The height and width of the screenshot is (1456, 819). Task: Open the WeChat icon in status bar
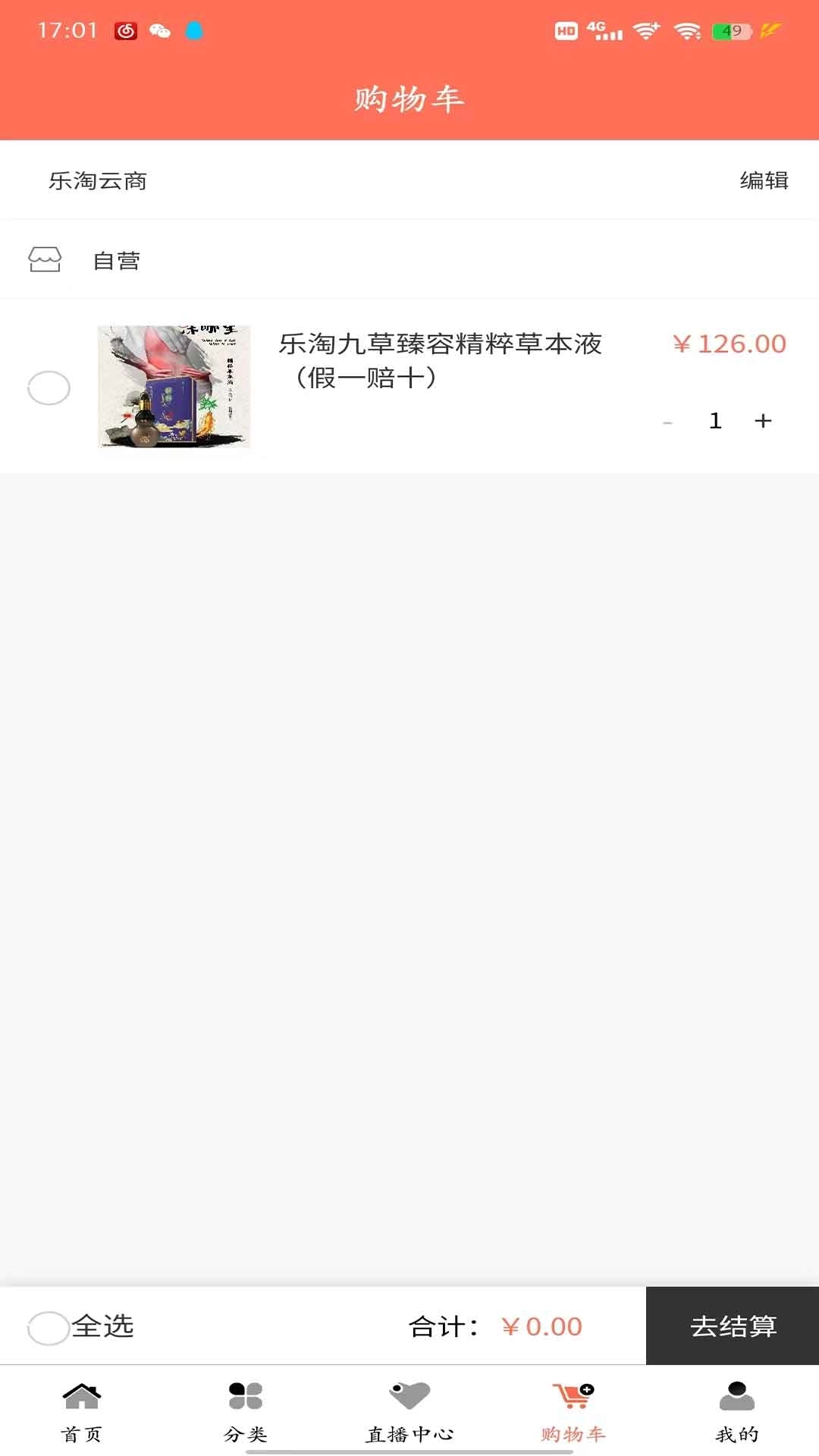[x=160, y=30]
